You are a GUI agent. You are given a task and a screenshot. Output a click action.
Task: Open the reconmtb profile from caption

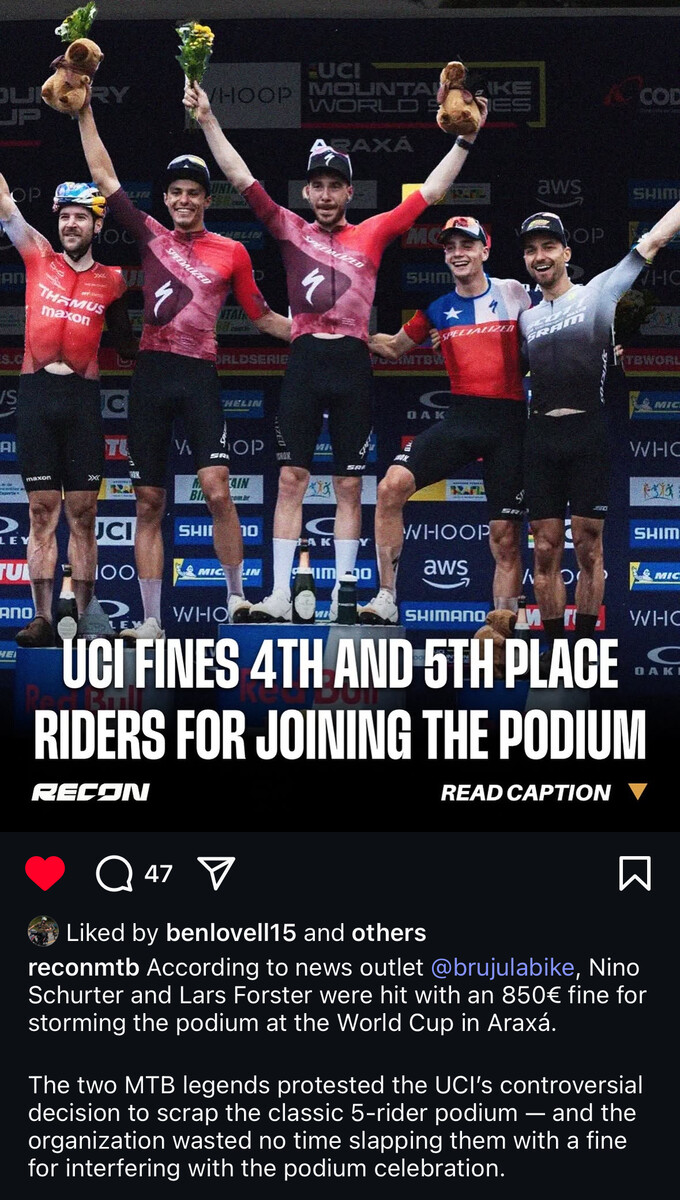point(84,967)
